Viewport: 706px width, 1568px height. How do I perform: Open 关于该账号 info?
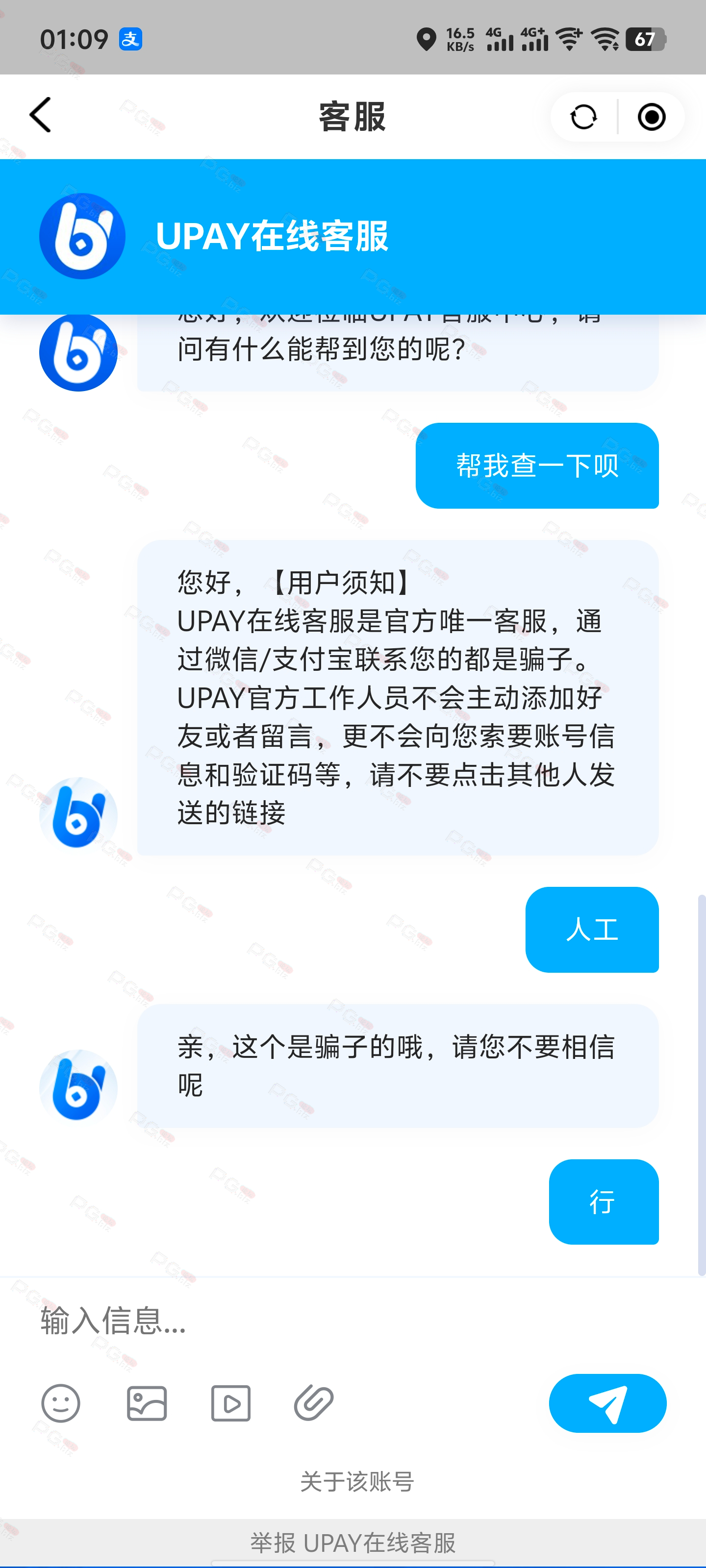coord(357,1480)
